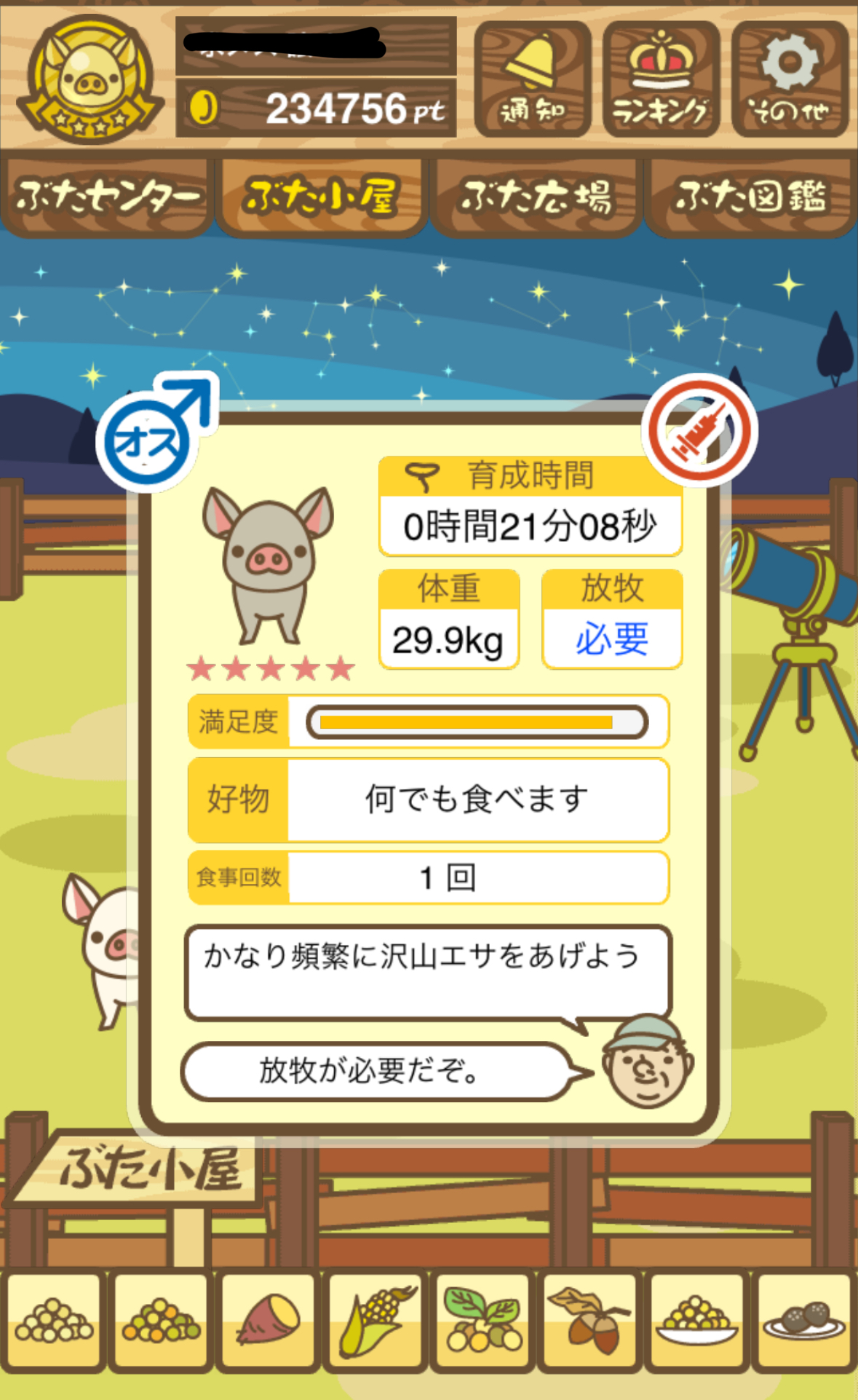Switch to ぶた広場 tab

[536, 197]
